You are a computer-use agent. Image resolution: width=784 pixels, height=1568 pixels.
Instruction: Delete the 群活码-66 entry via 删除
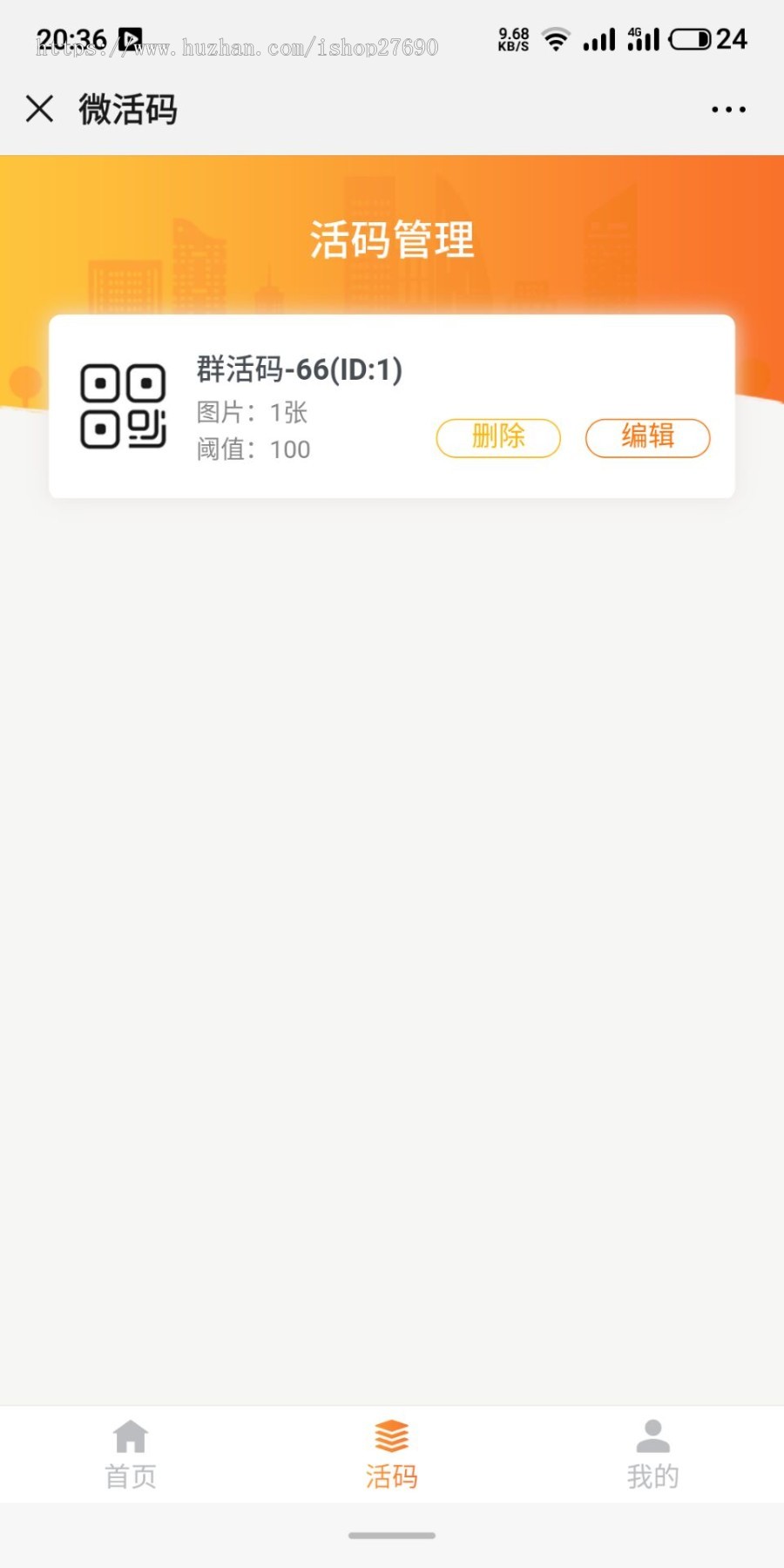tap(497, 438)
